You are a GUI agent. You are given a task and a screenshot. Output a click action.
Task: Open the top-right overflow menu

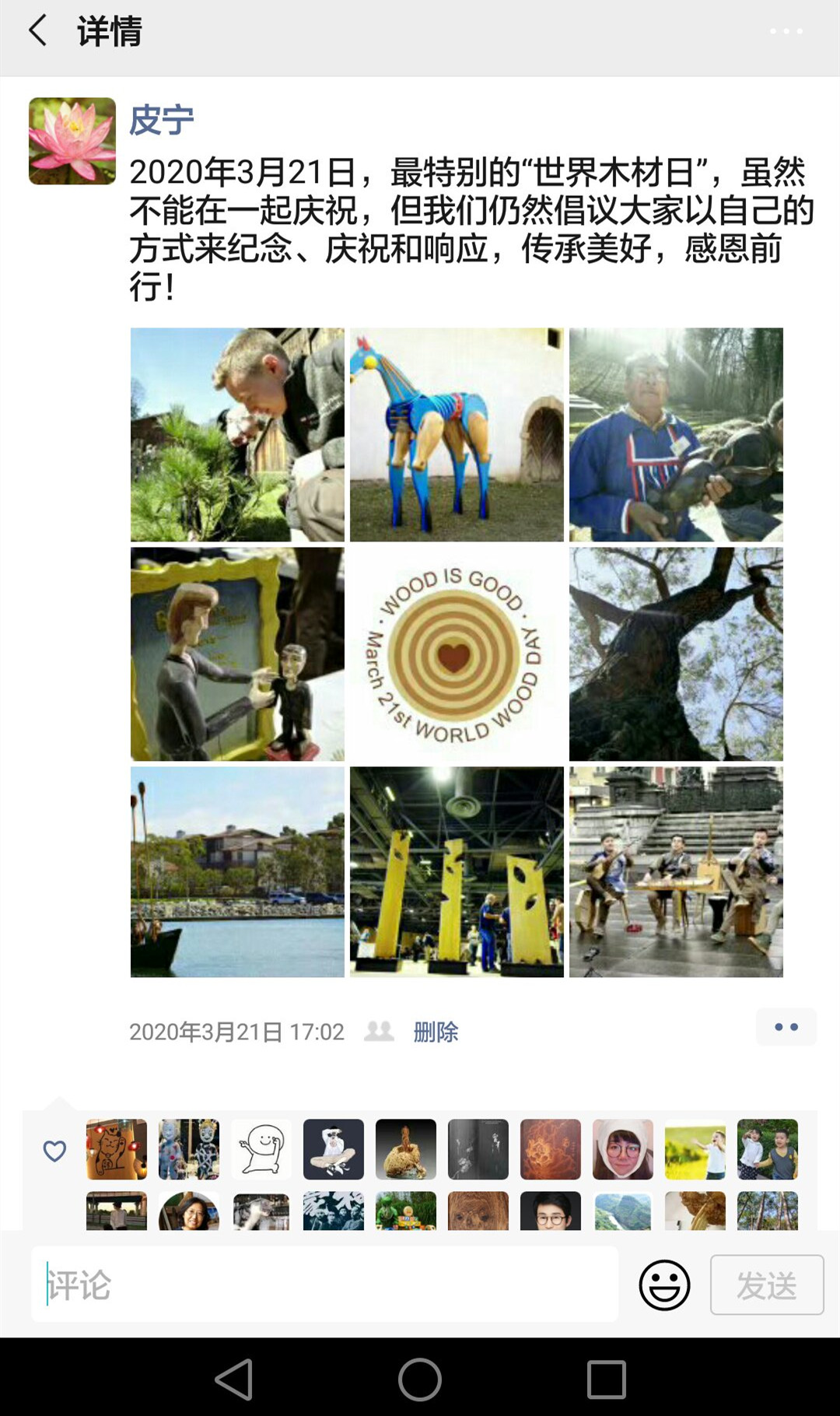coord(786,31)
